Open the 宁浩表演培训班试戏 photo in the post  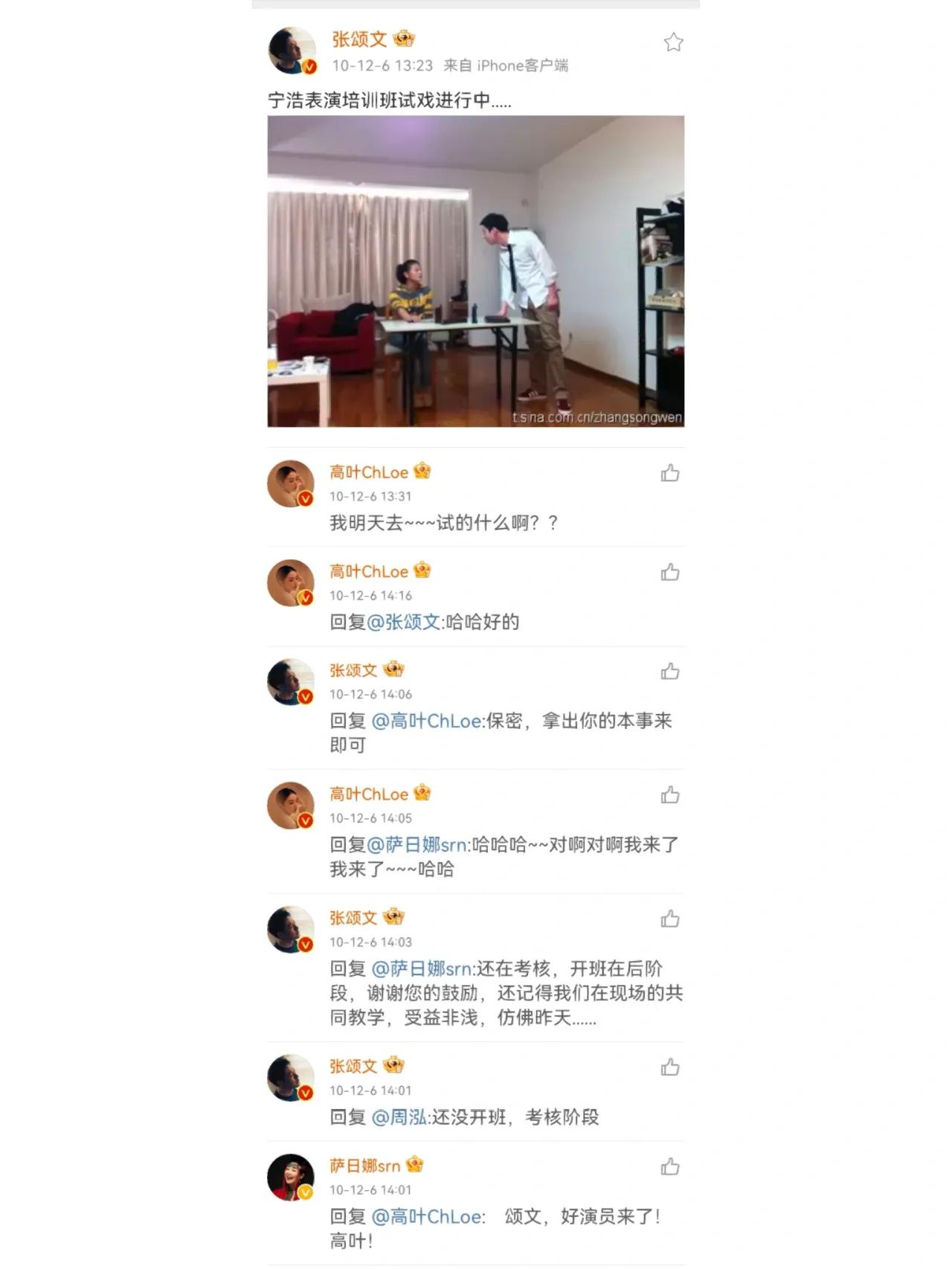click(475, 272)
